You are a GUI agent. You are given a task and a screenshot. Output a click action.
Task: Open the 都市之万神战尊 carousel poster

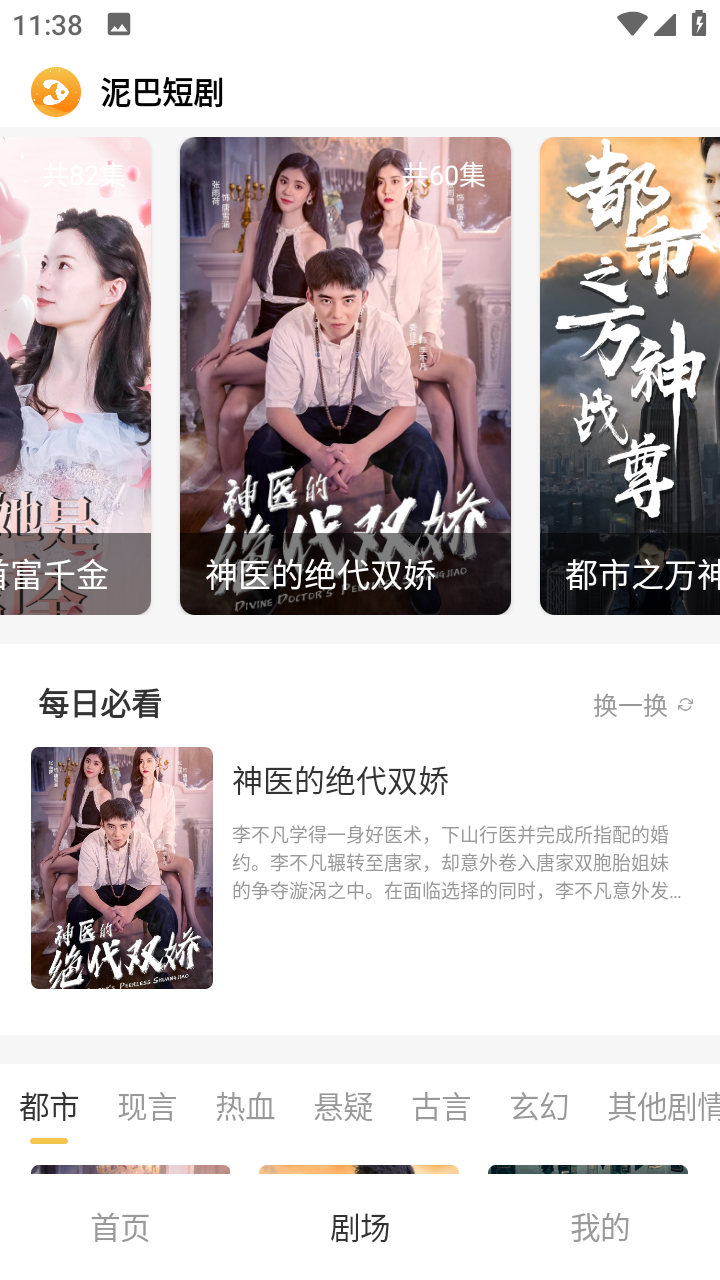[630, 375]
